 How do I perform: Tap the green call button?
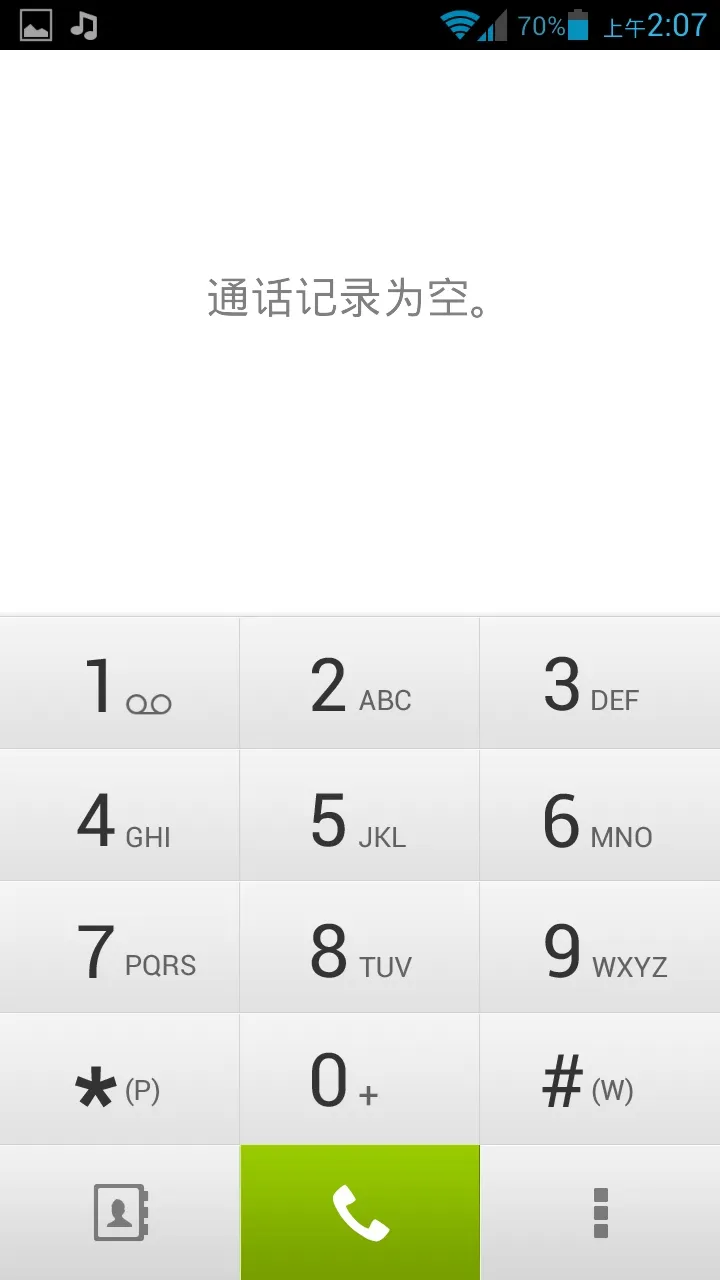[x=360, y=1213]
